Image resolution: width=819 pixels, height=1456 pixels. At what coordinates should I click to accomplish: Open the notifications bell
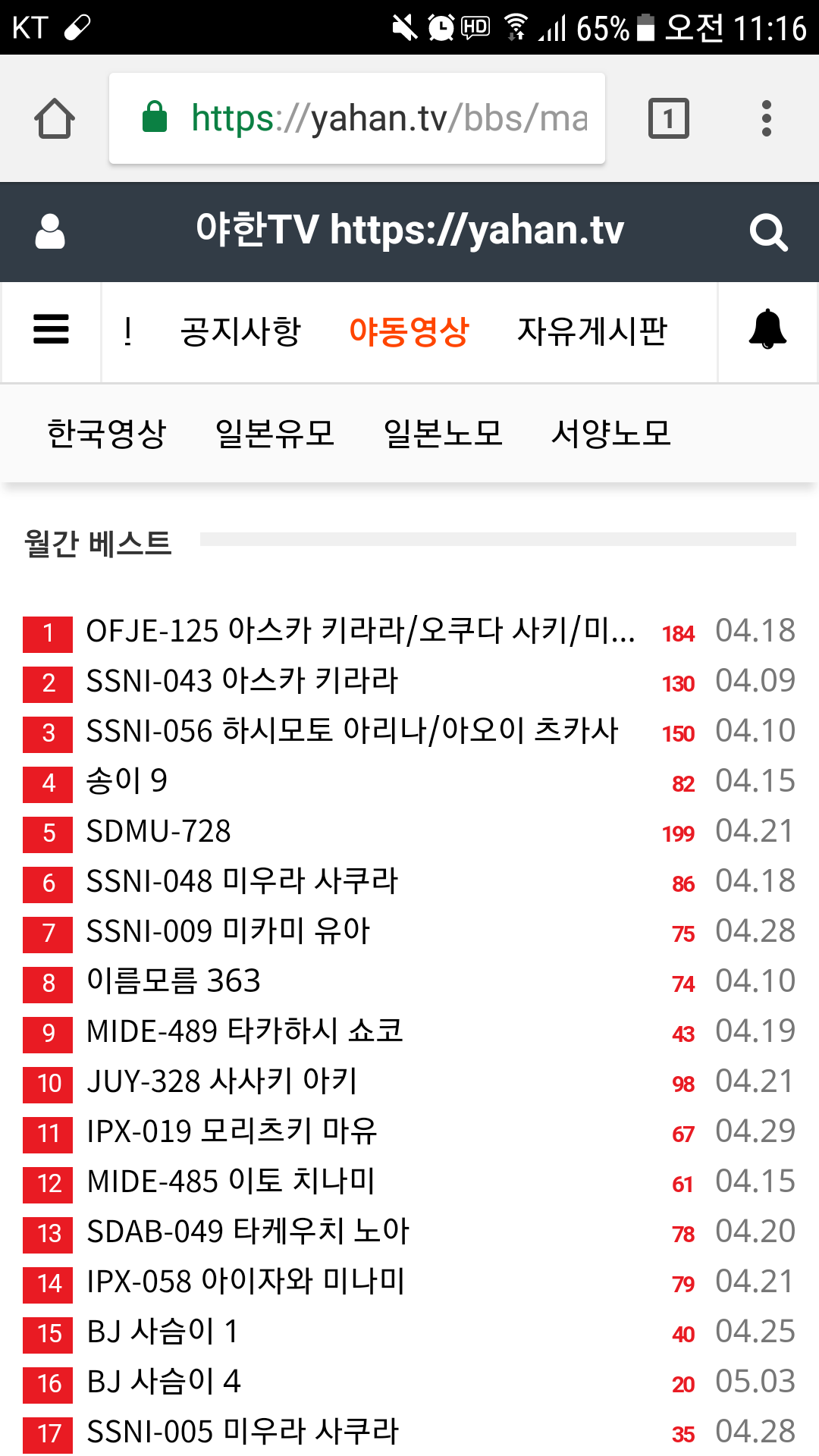767,330
